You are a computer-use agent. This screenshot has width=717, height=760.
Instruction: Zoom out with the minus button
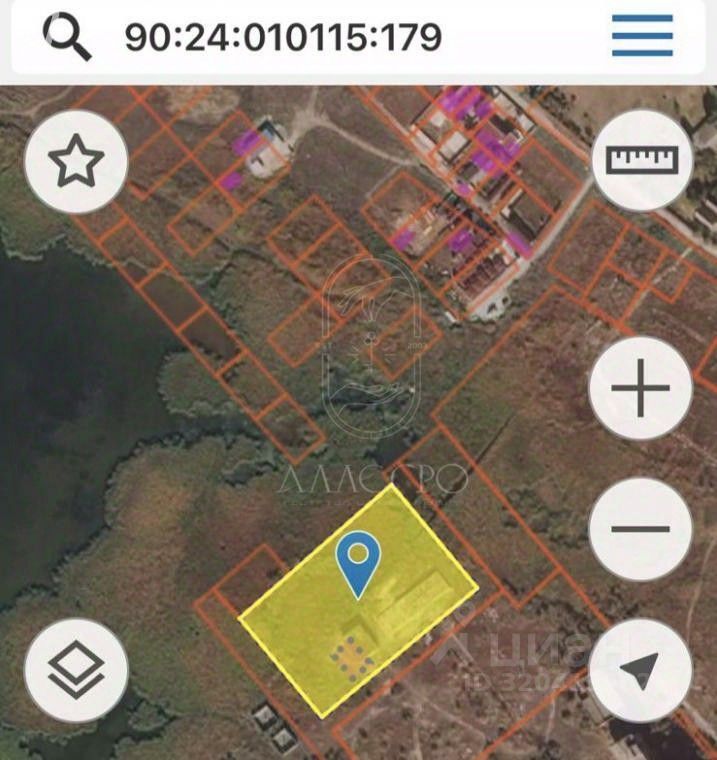pos(640,528)
